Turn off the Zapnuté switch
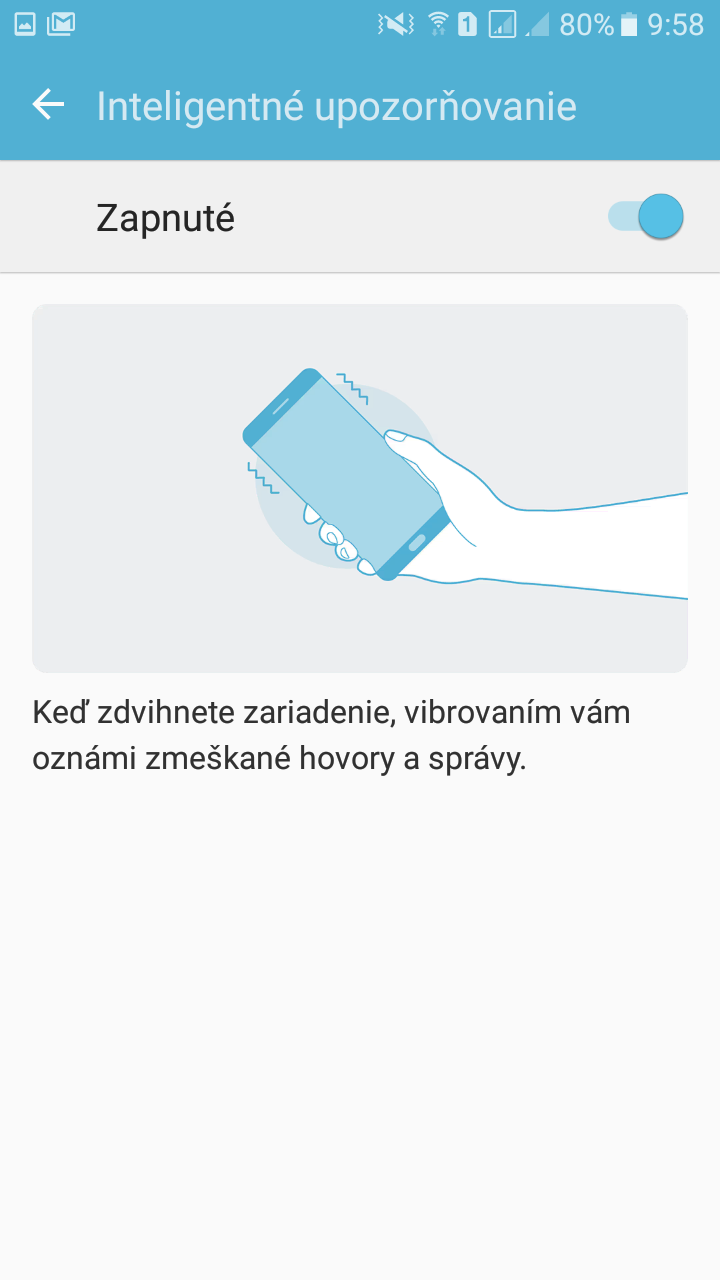Image resolution: width=720 pixels, height=1280 pixels. click(646, 216)
